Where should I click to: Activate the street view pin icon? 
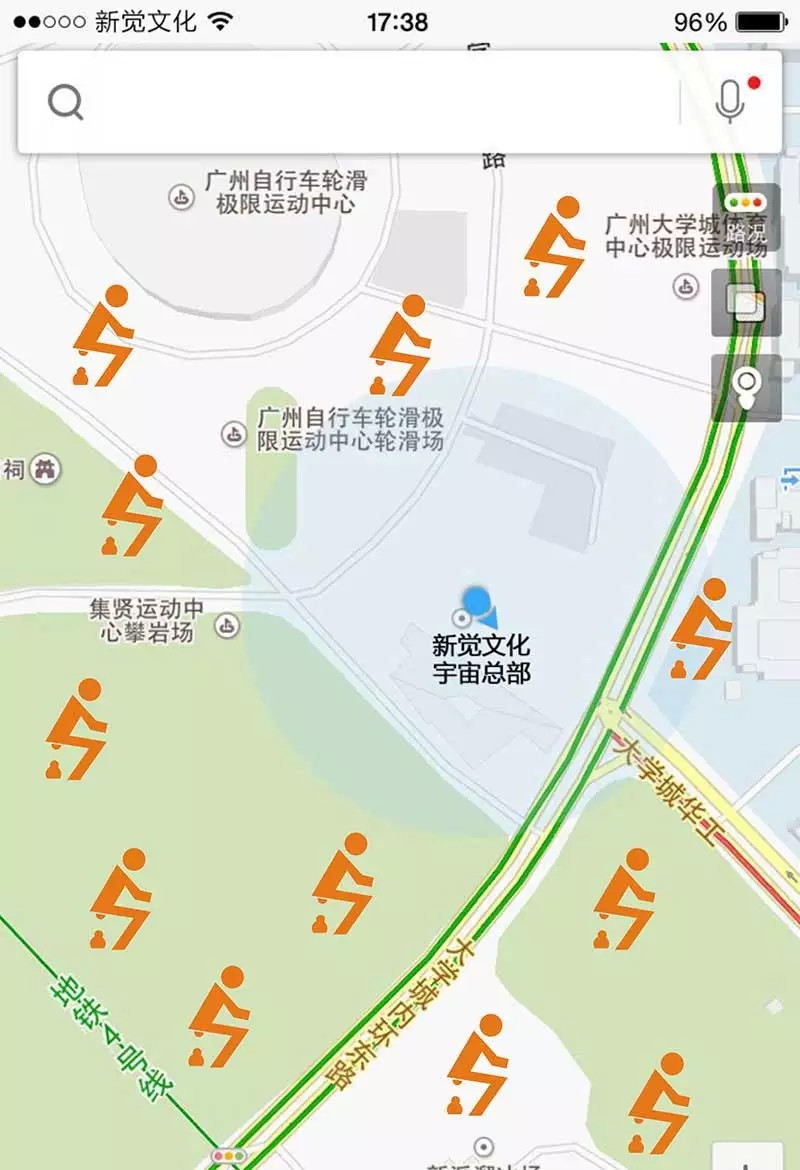point(746,385)
